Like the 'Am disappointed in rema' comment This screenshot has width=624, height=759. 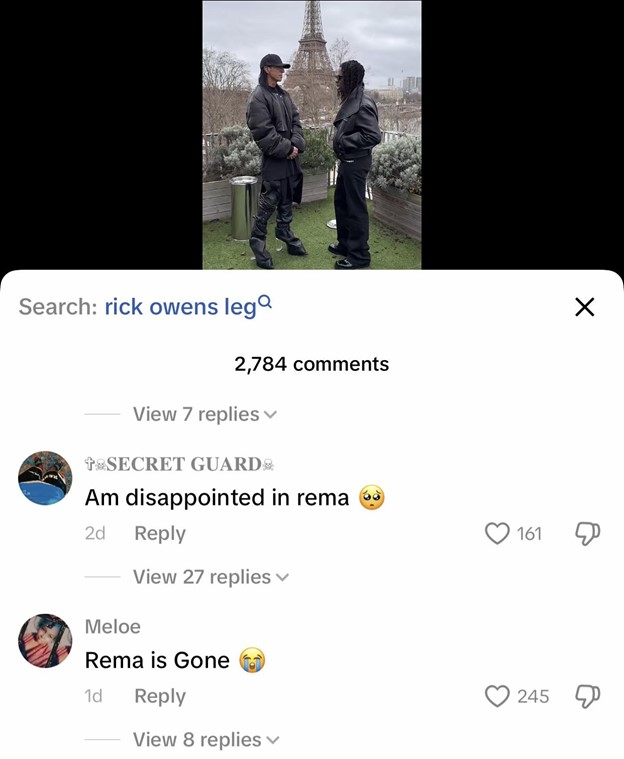pos(497,533)
